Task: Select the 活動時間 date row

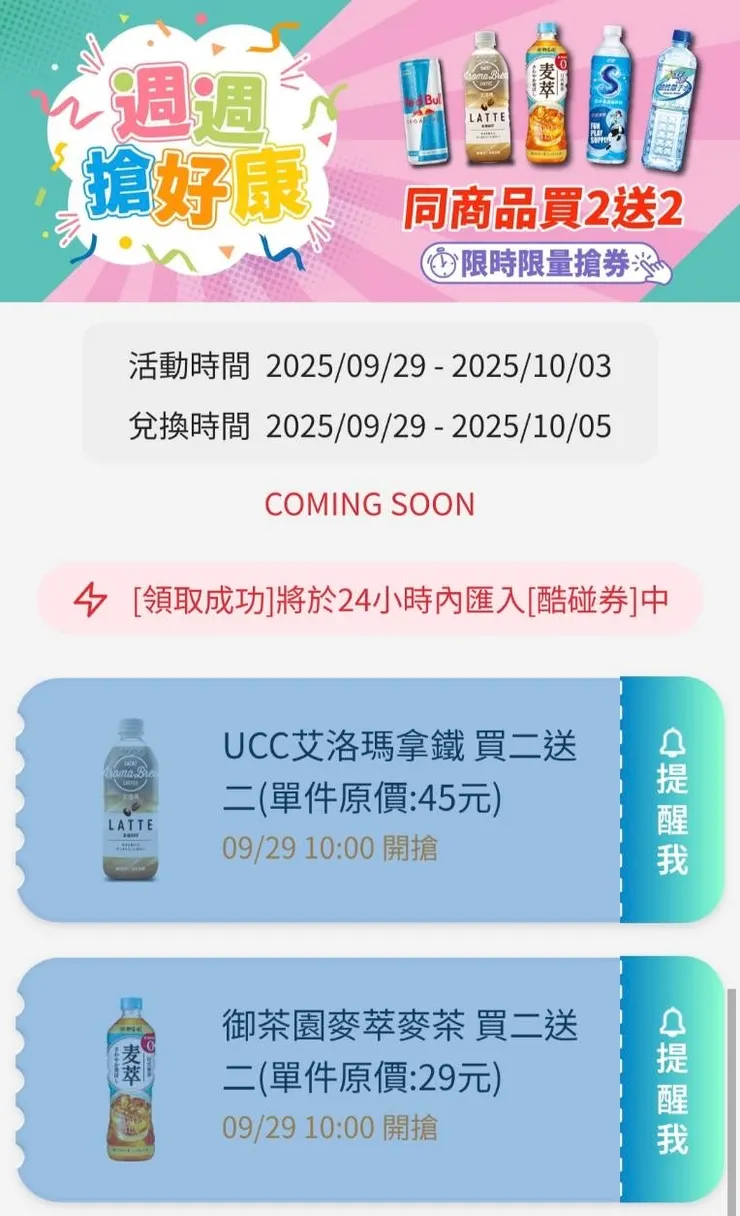Action: (370, 370)
